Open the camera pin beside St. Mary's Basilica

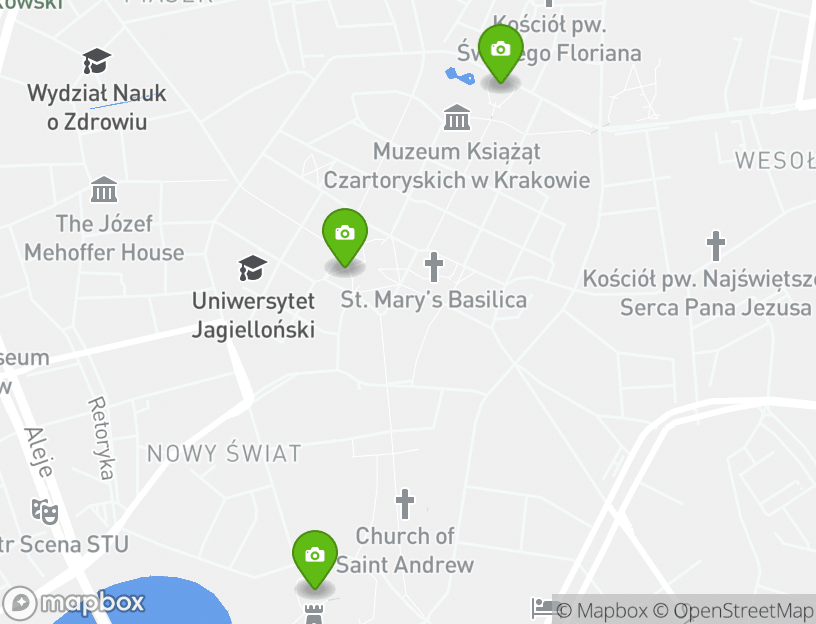tap(345, 236)
